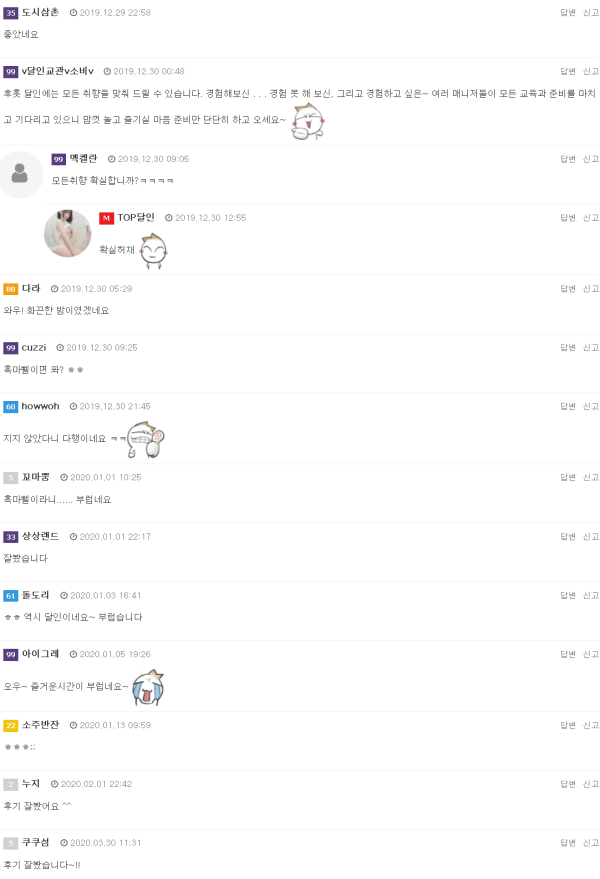
Task: Reply to 누지's comment
Action: click(567, 784)
